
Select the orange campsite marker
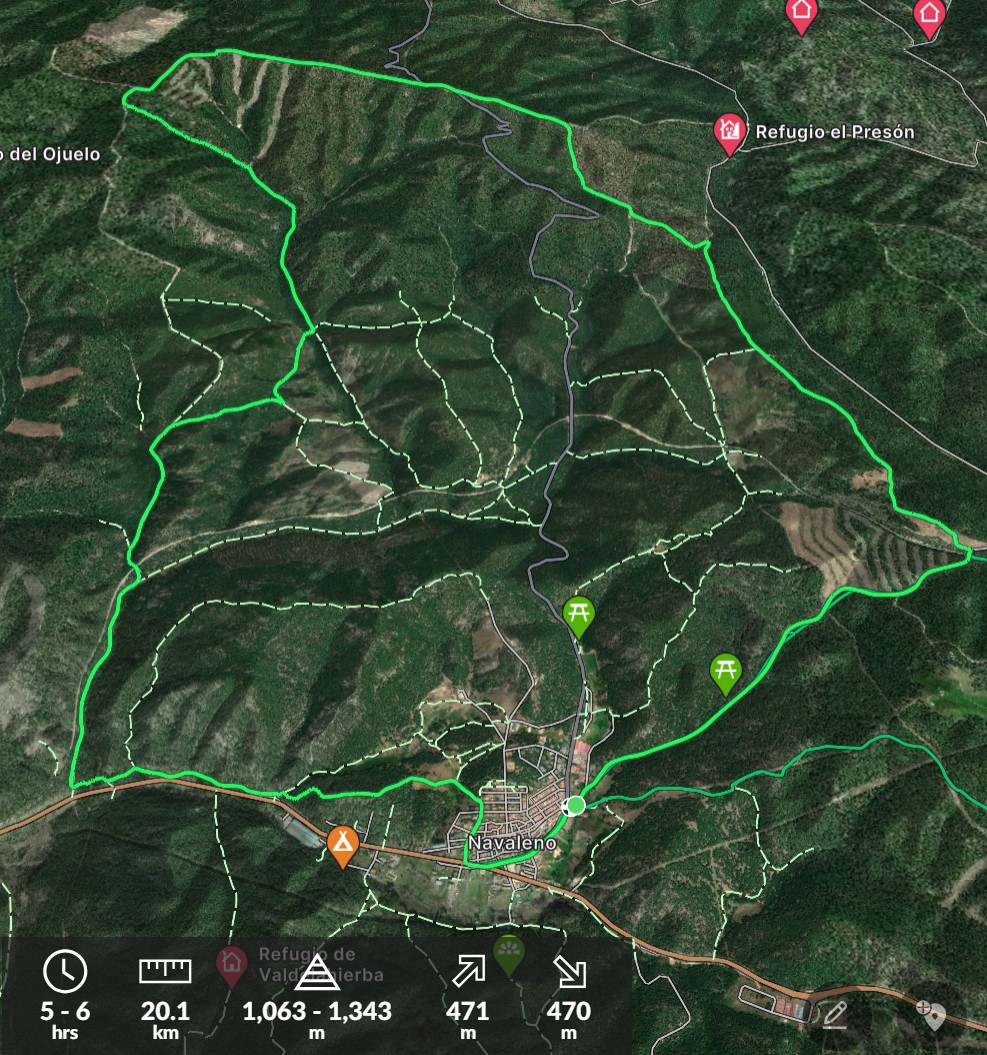point(342,843)
